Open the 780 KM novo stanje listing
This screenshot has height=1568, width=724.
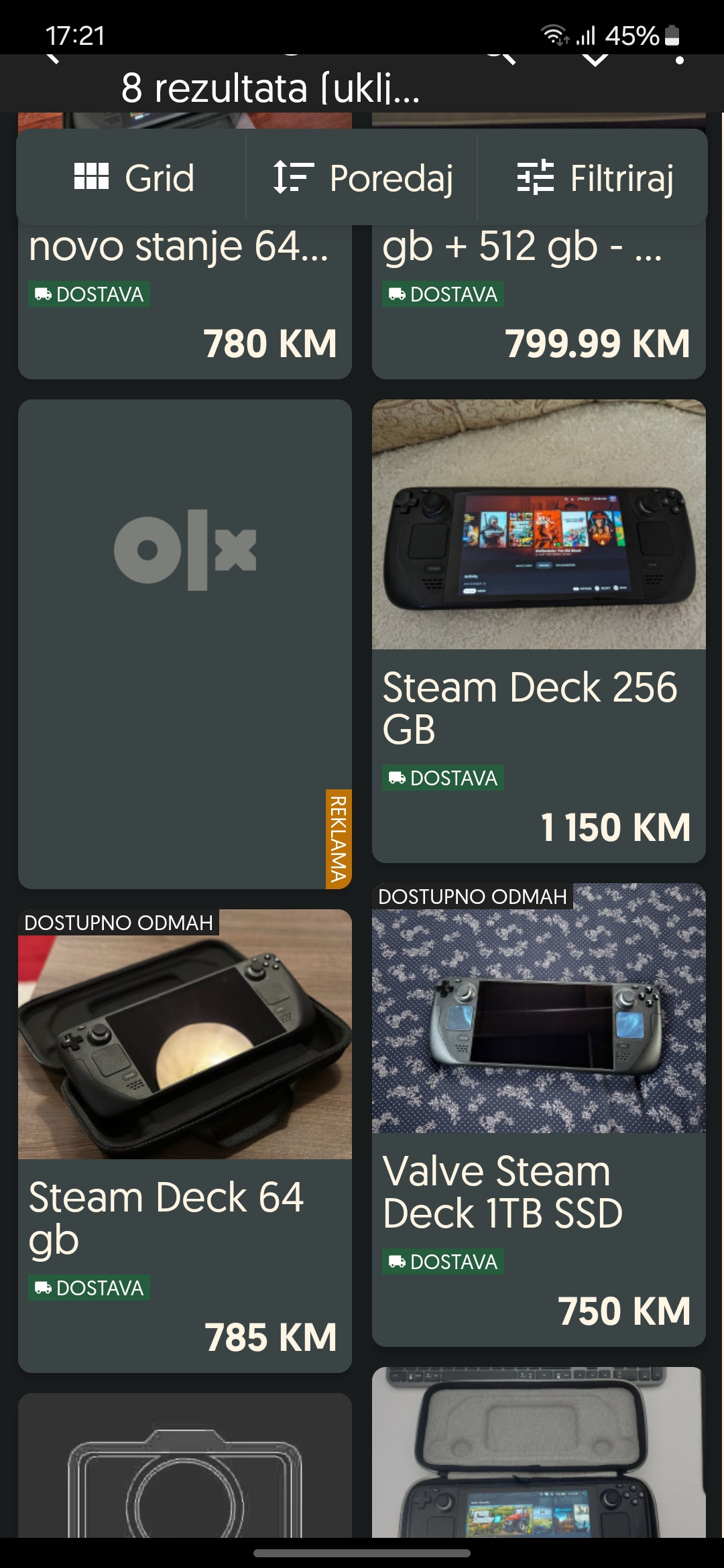point(184,302)
